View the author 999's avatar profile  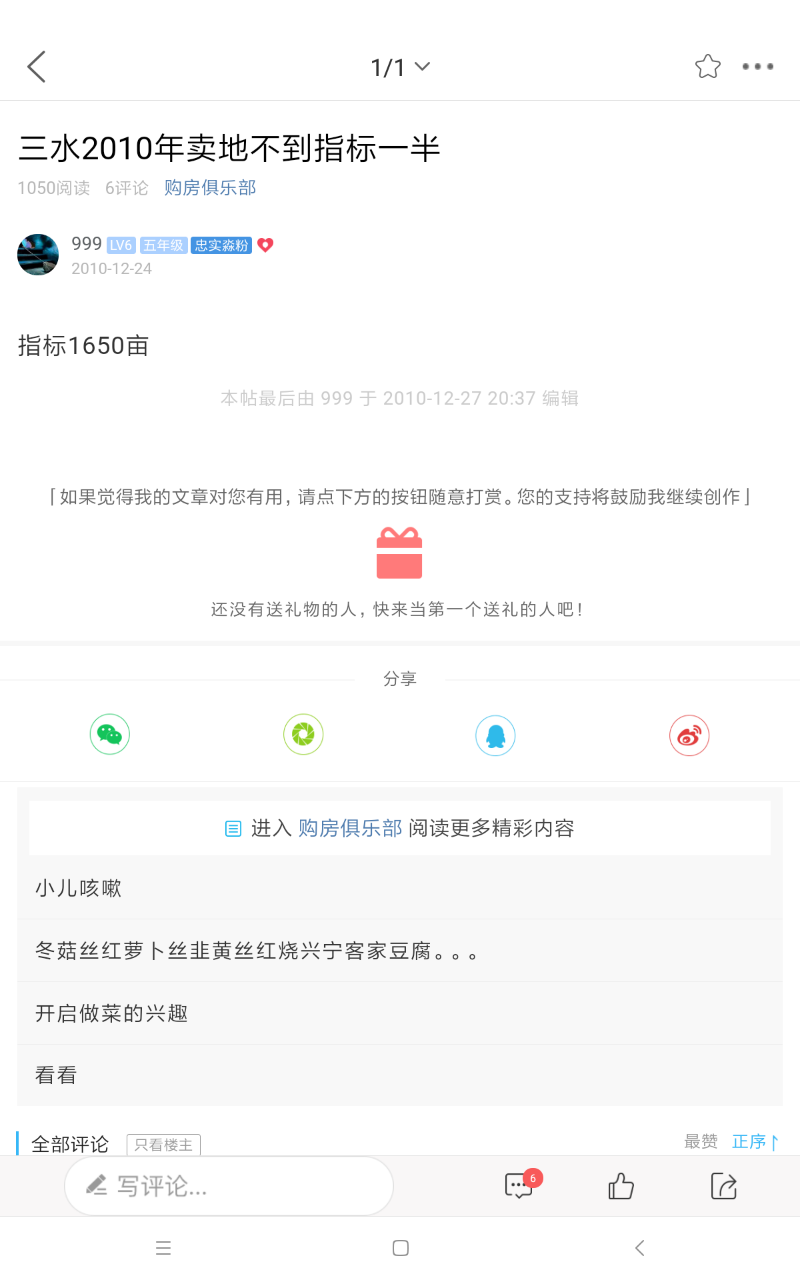point(38,255)
